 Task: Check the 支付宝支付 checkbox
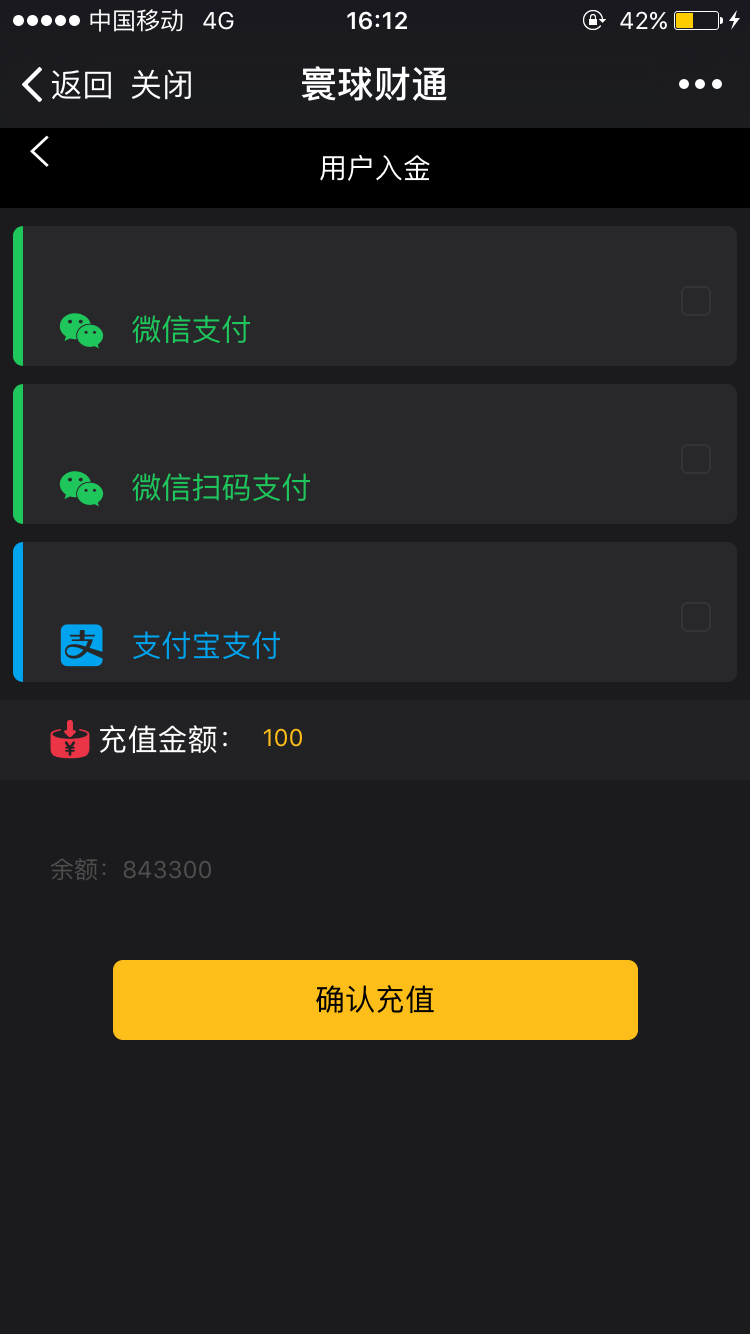pos(696,617)
